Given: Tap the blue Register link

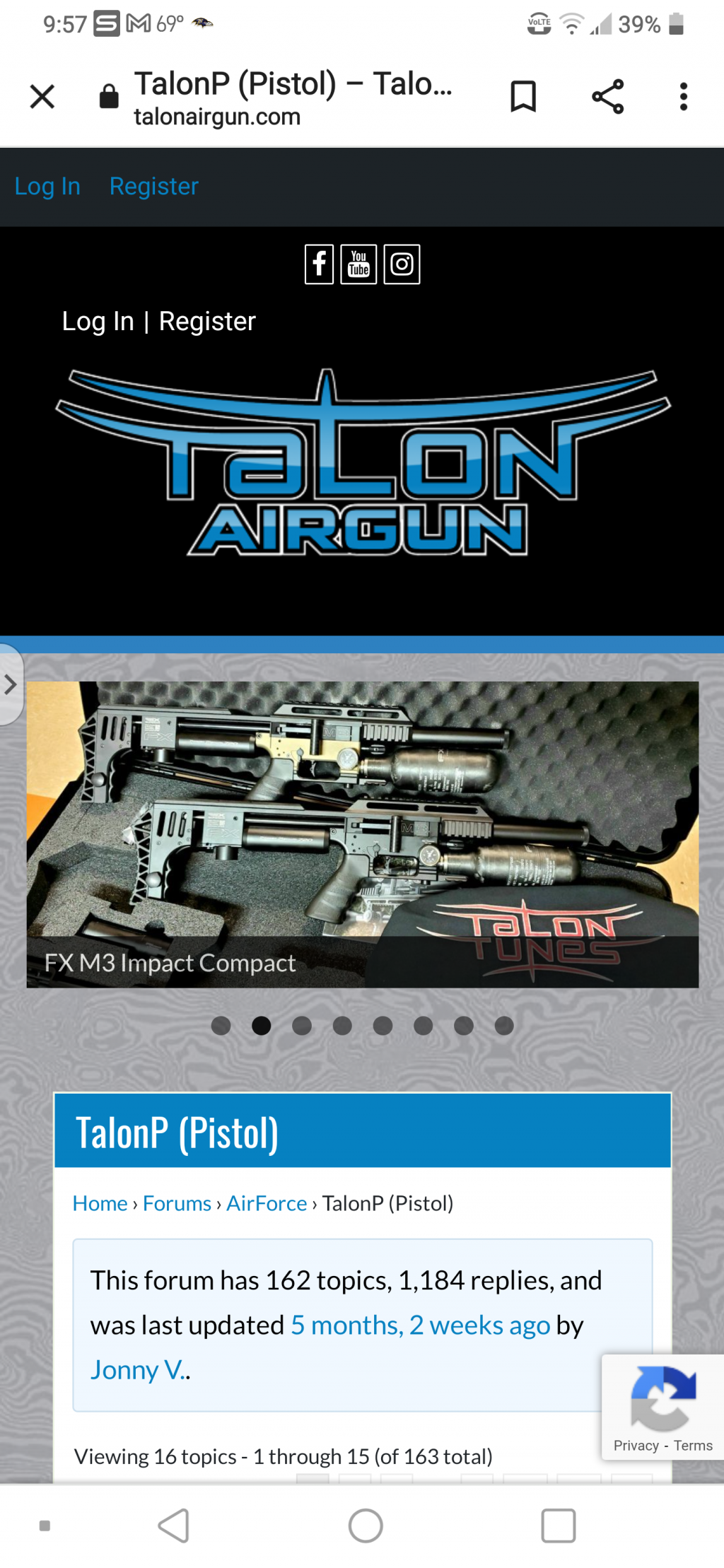Looking at the screenshot, I should coord(153,186).
